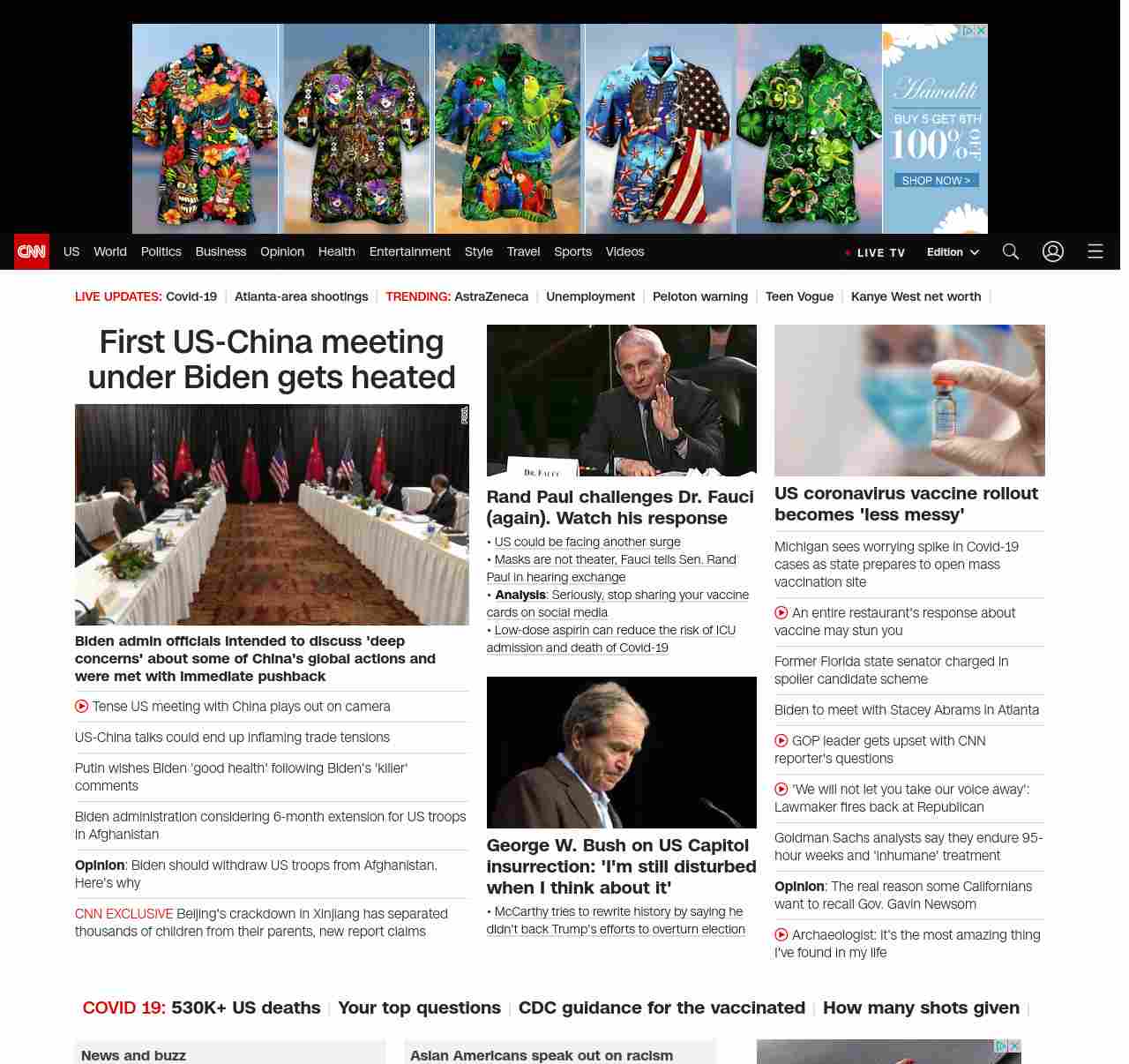
Task: Watch Live TV
Action: click(875, 252)
